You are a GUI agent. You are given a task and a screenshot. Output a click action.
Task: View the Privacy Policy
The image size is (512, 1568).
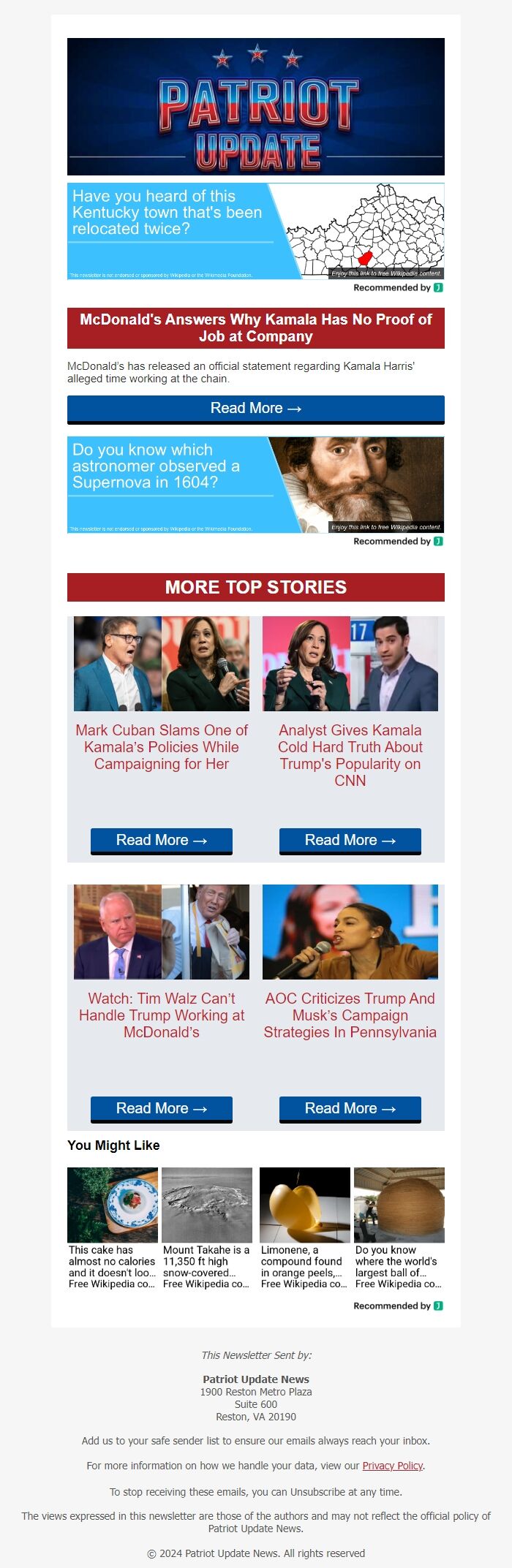point(392,1466)
